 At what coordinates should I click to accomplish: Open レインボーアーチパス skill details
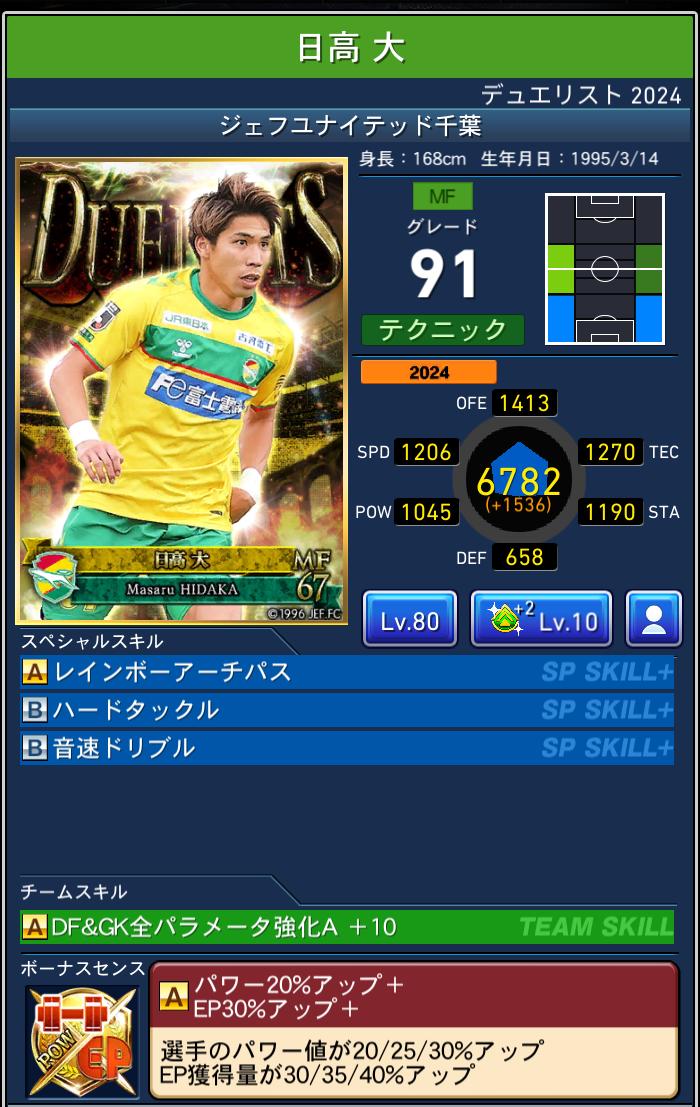(x=346, y=673)
